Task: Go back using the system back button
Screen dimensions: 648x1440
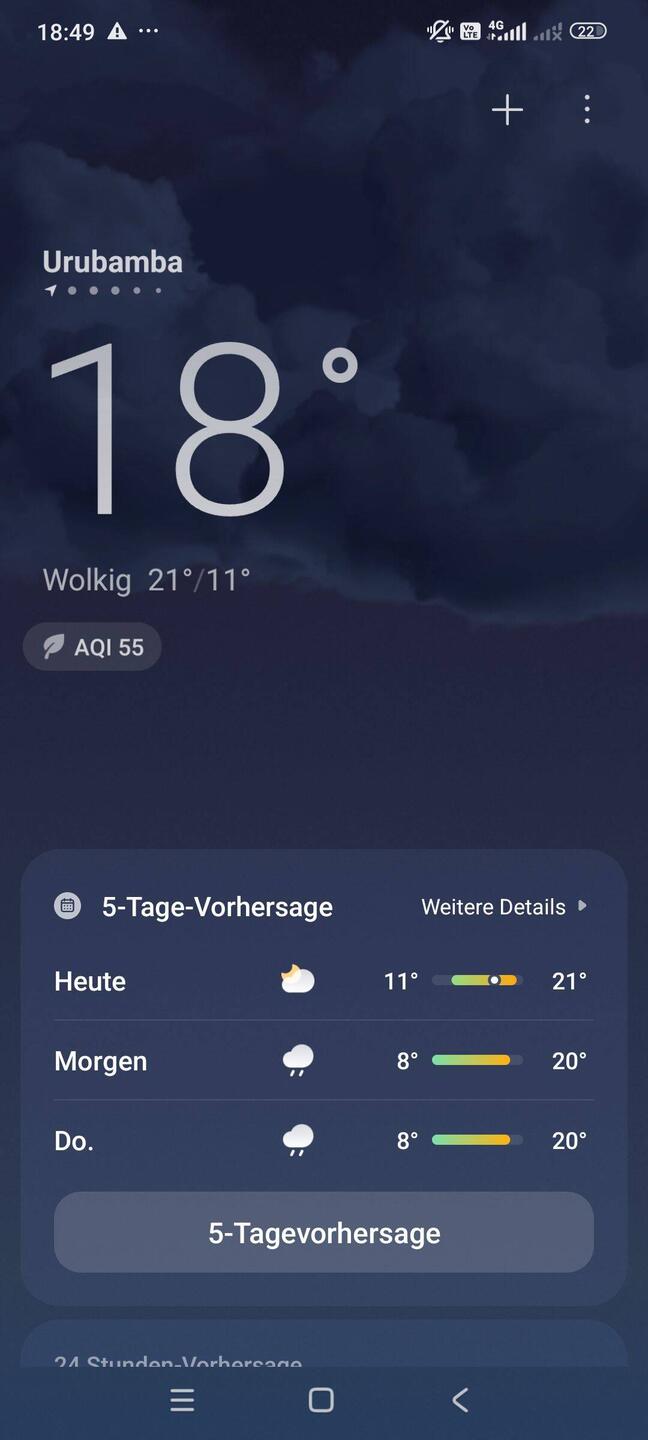Action: click(460, 1400)
